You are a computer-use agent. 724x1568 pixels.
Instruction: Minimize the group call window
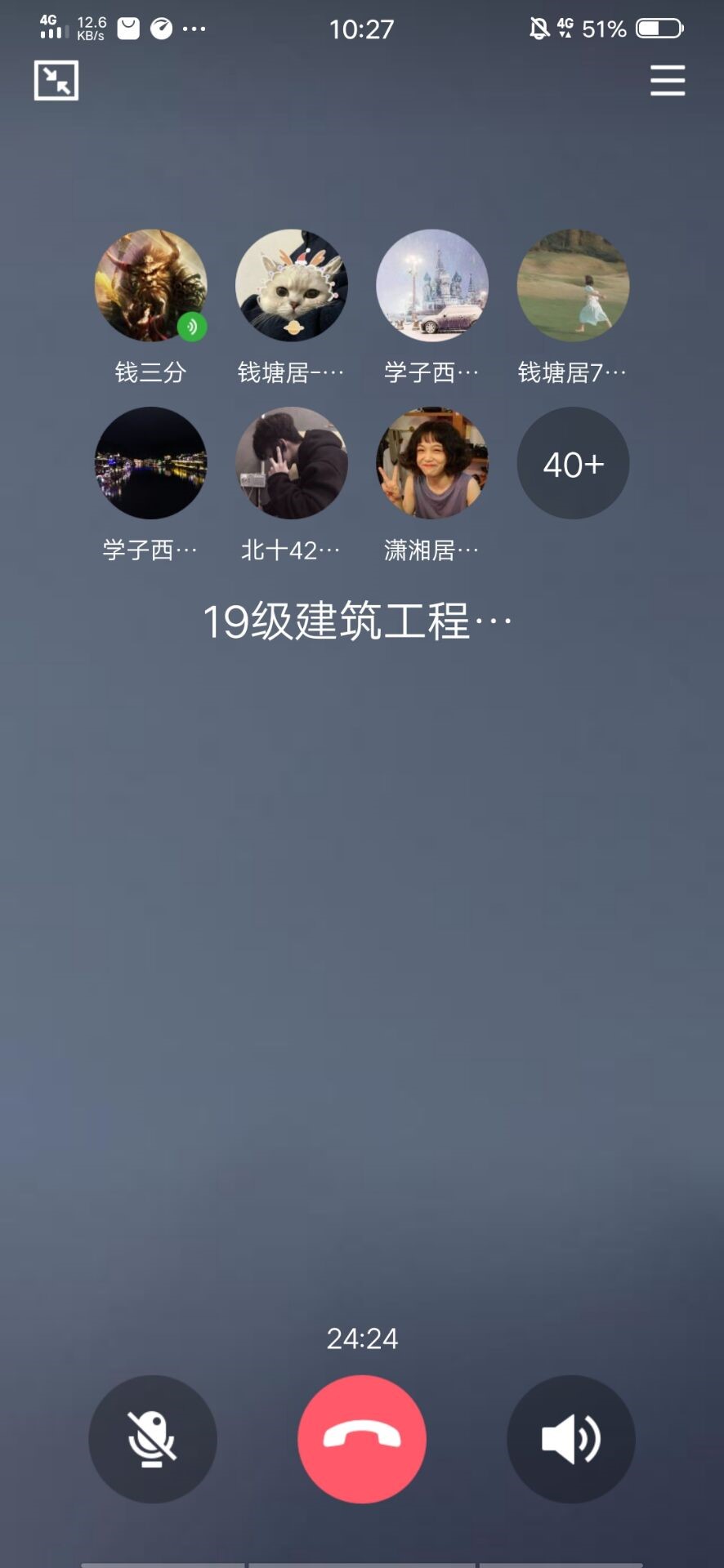(x=56, y=81)
